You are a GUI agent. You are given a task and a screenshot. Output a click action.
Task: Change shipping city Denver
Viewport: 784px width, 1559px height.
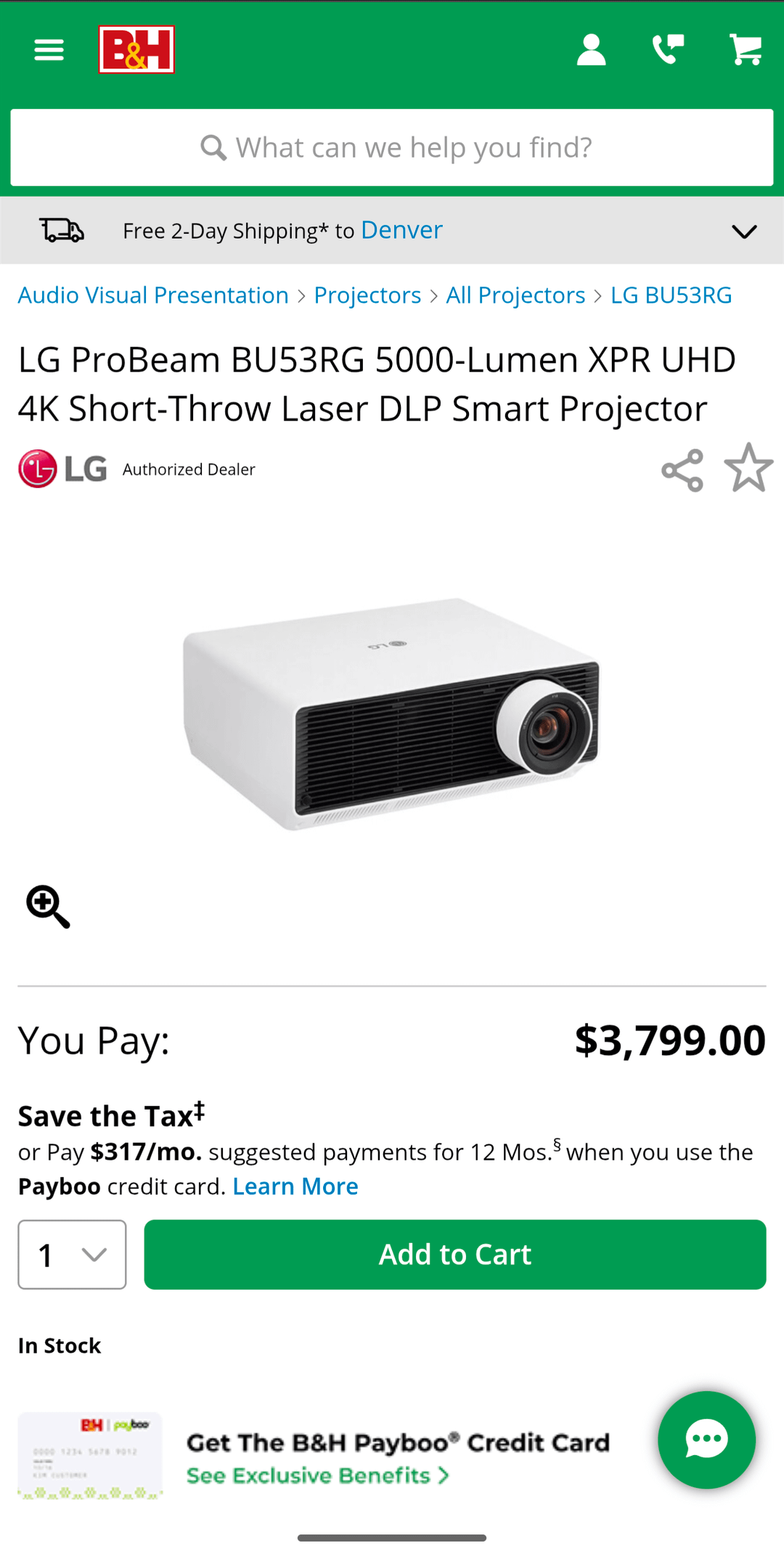(401, 230)
